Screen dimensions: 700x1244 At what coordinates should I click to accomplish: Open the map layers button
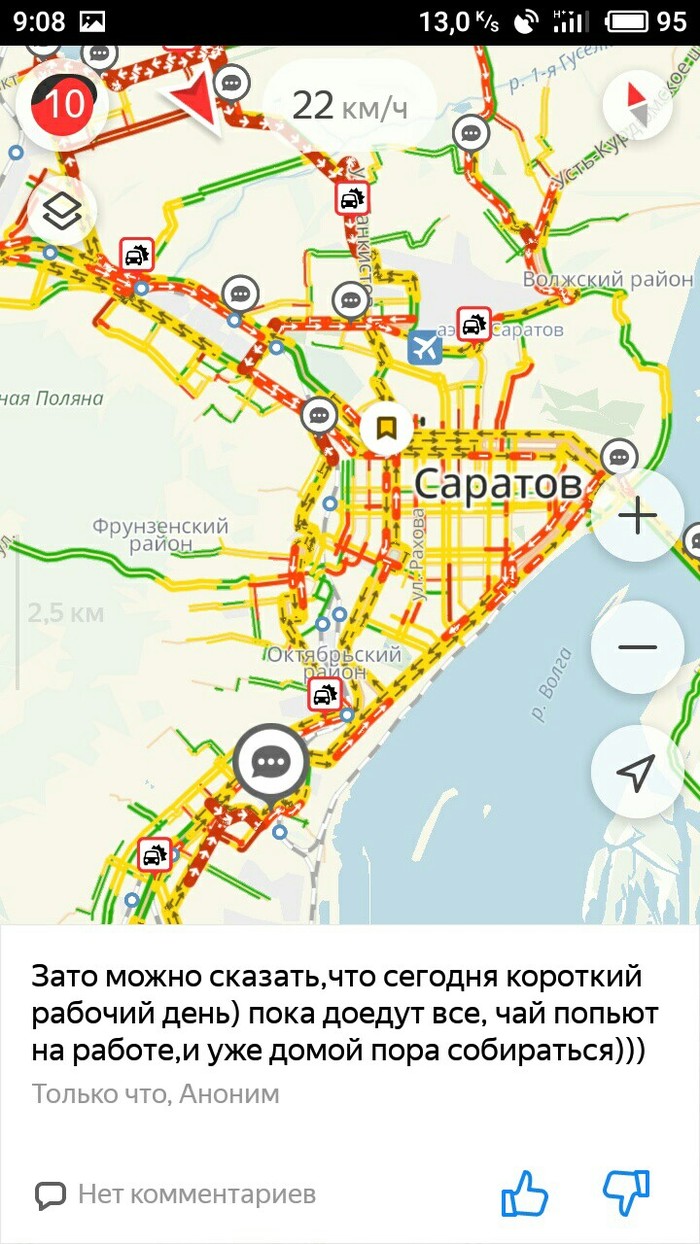click(62, 211)
